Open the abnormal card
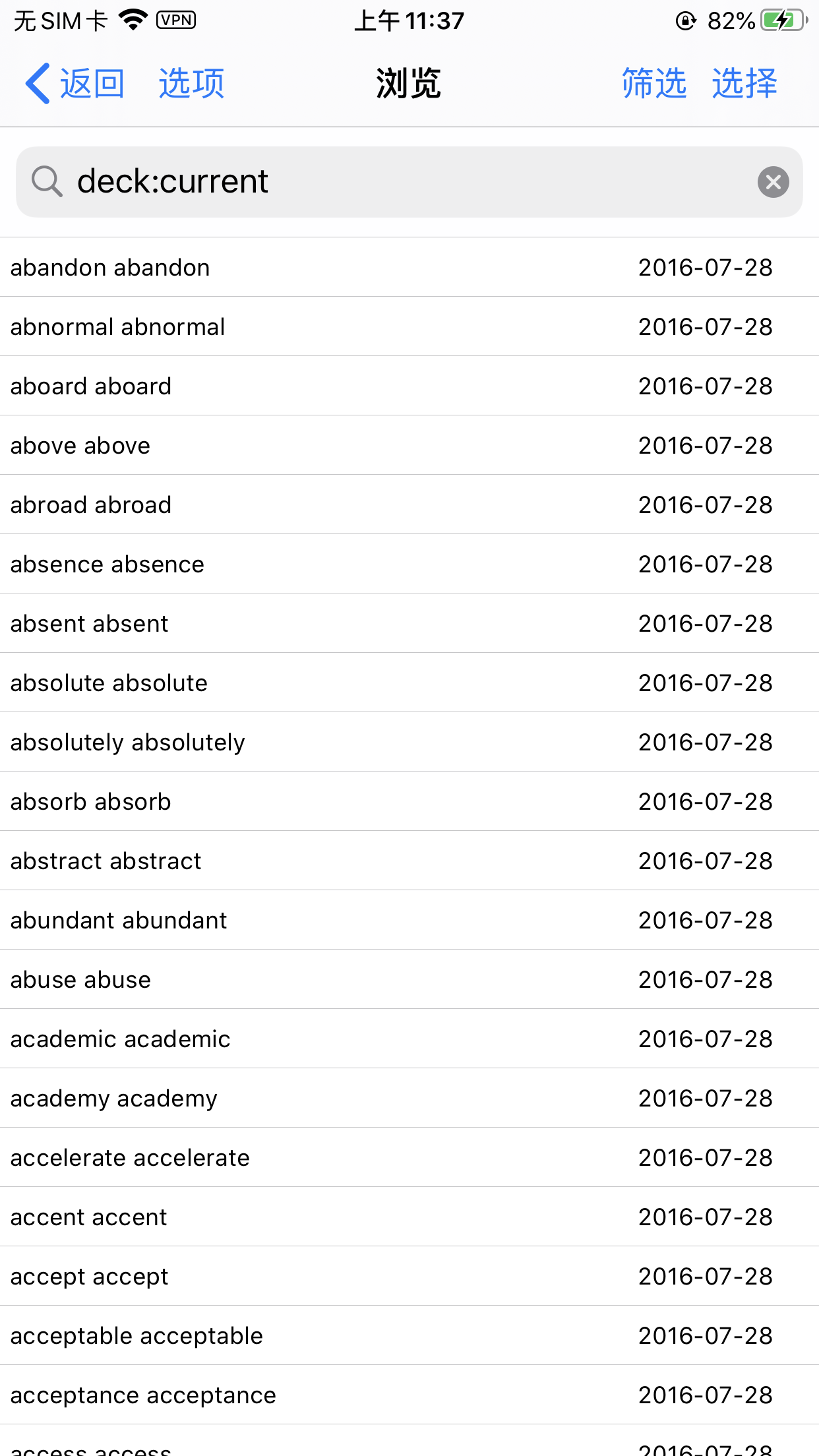 click(x=409, y=327)
